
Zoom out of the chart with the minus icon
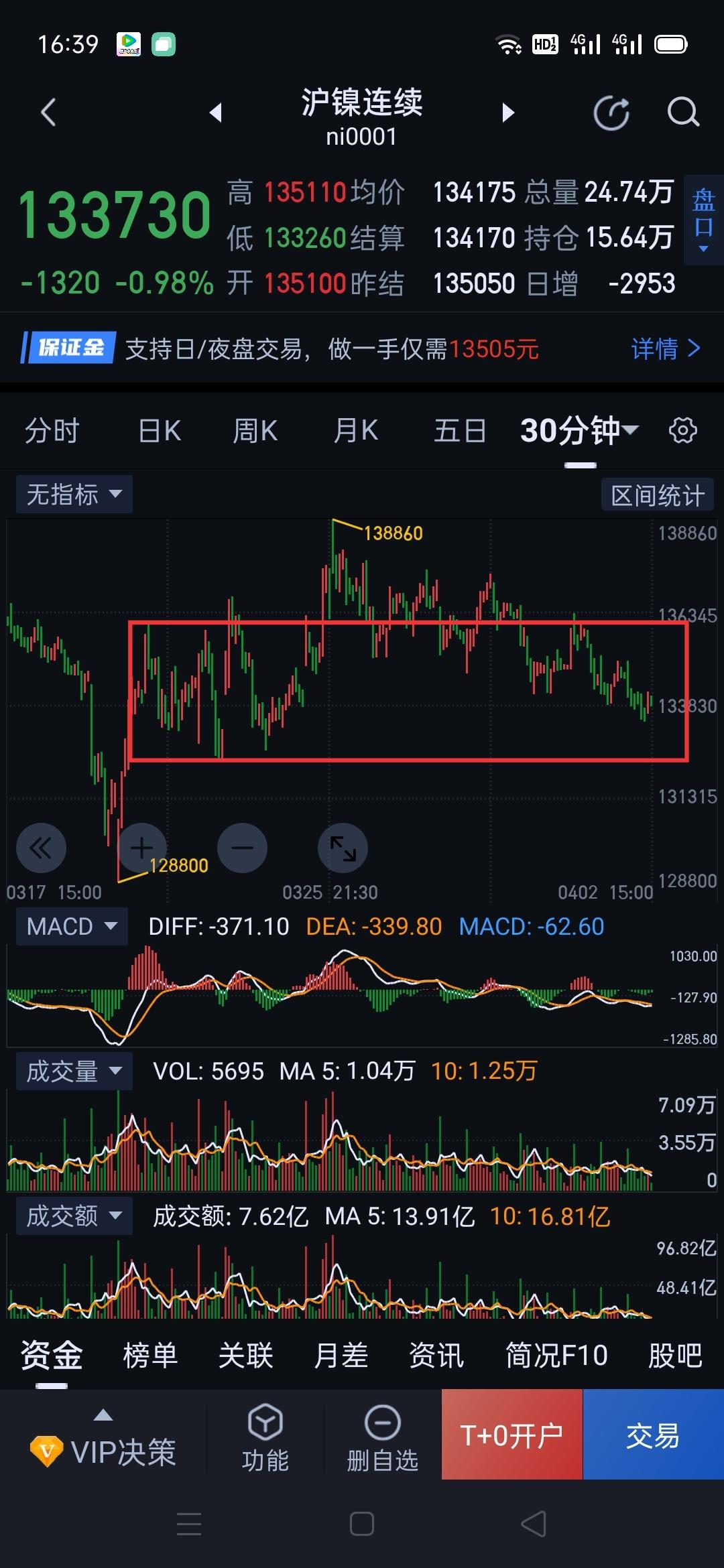pos(242,848)
